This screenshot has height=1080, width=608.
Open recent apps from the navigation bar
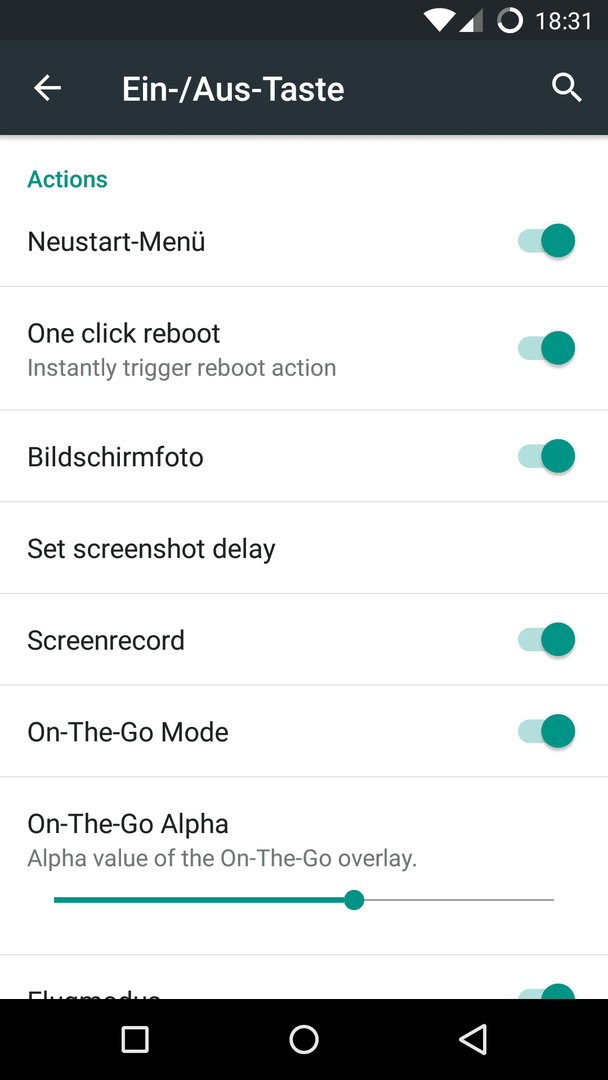pyautogui.click(x=135, y=1039)
